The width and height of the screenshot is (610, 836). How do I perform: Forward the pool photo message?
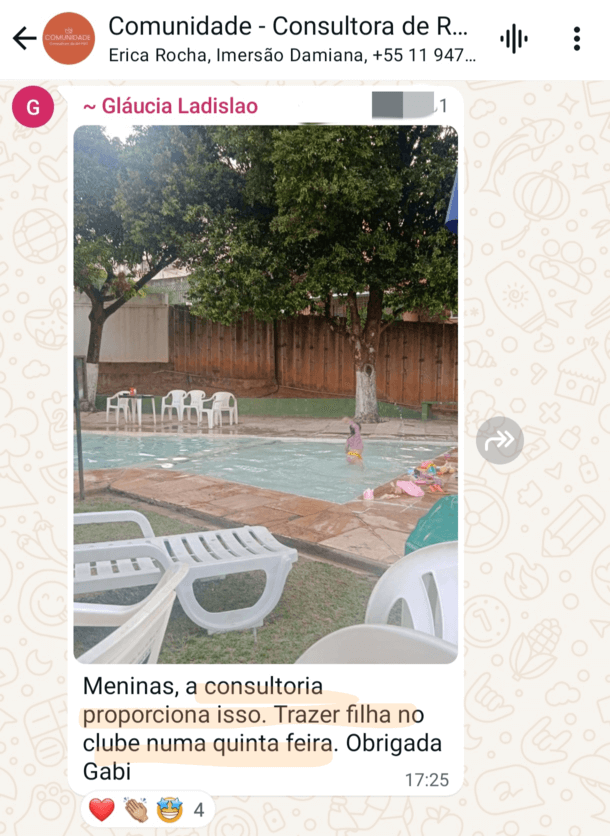(x=499, y=440)
